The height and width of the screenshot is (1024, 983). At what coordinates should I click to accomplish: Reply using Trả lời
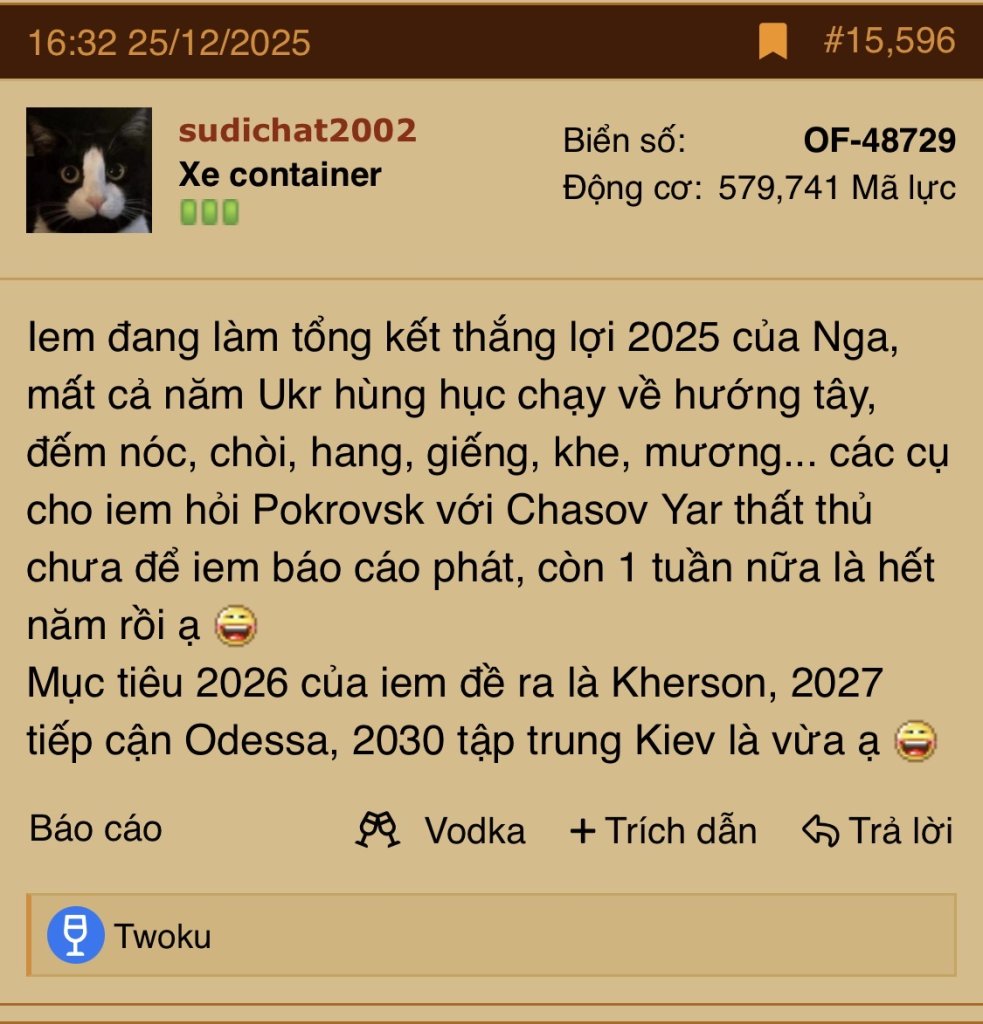877,831
